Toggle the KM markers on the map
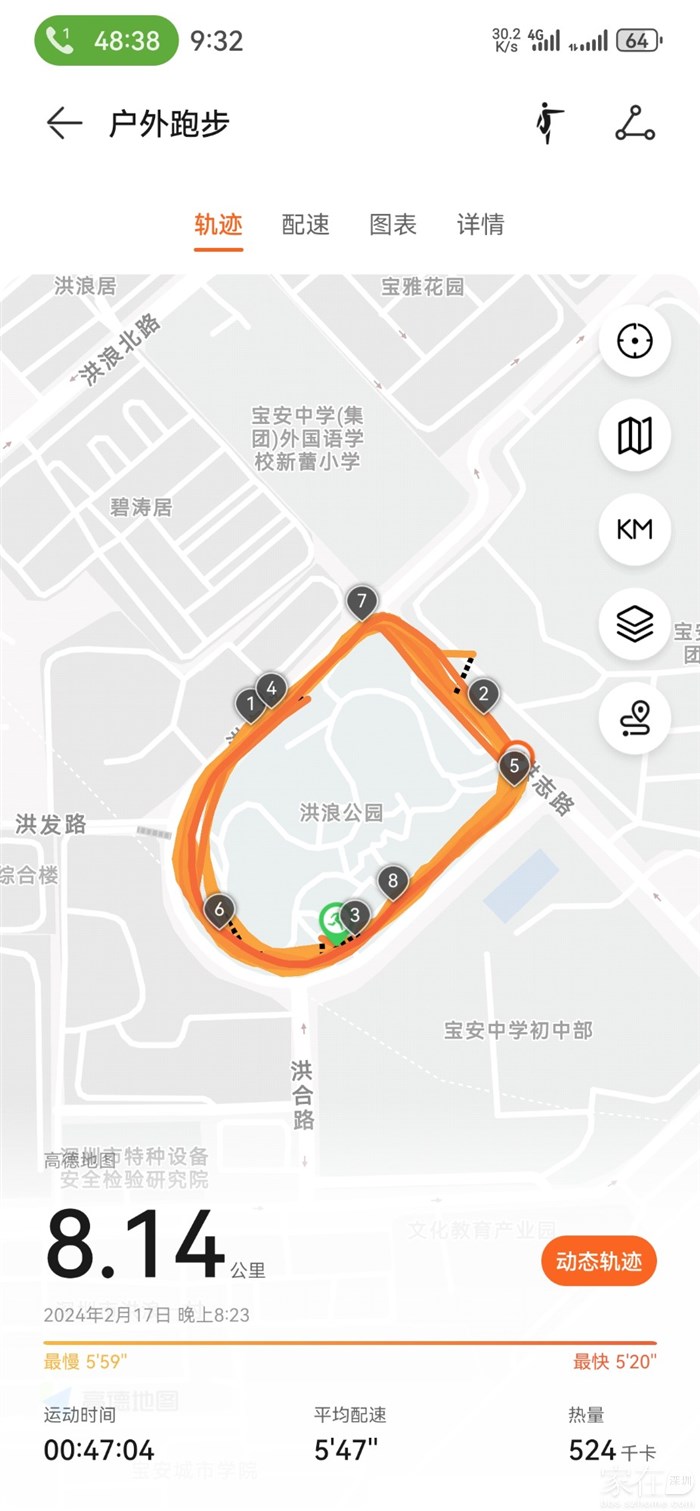This screenshot has width=700, height=1511. click(634, 529)
